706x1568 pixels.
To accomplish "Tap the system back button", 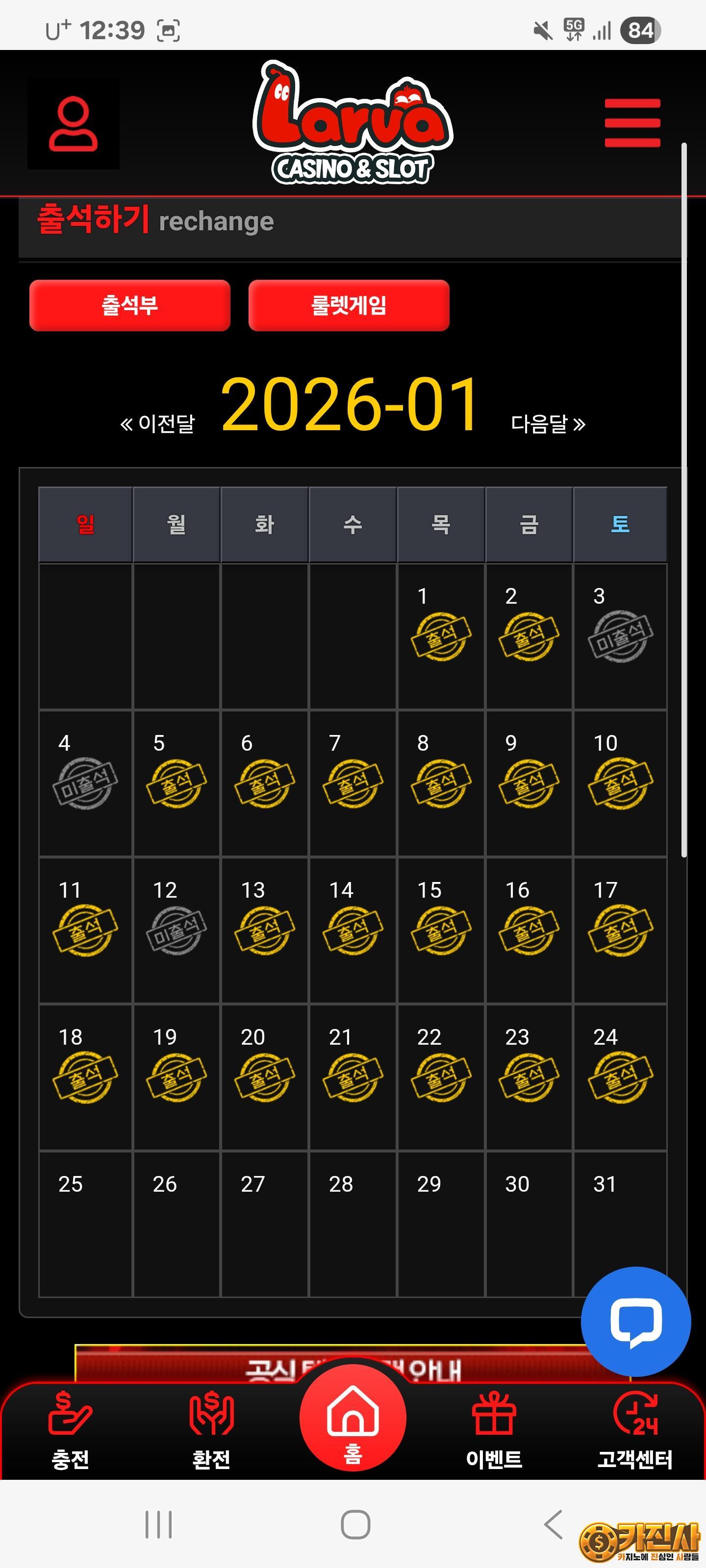I will [553, 1524].
